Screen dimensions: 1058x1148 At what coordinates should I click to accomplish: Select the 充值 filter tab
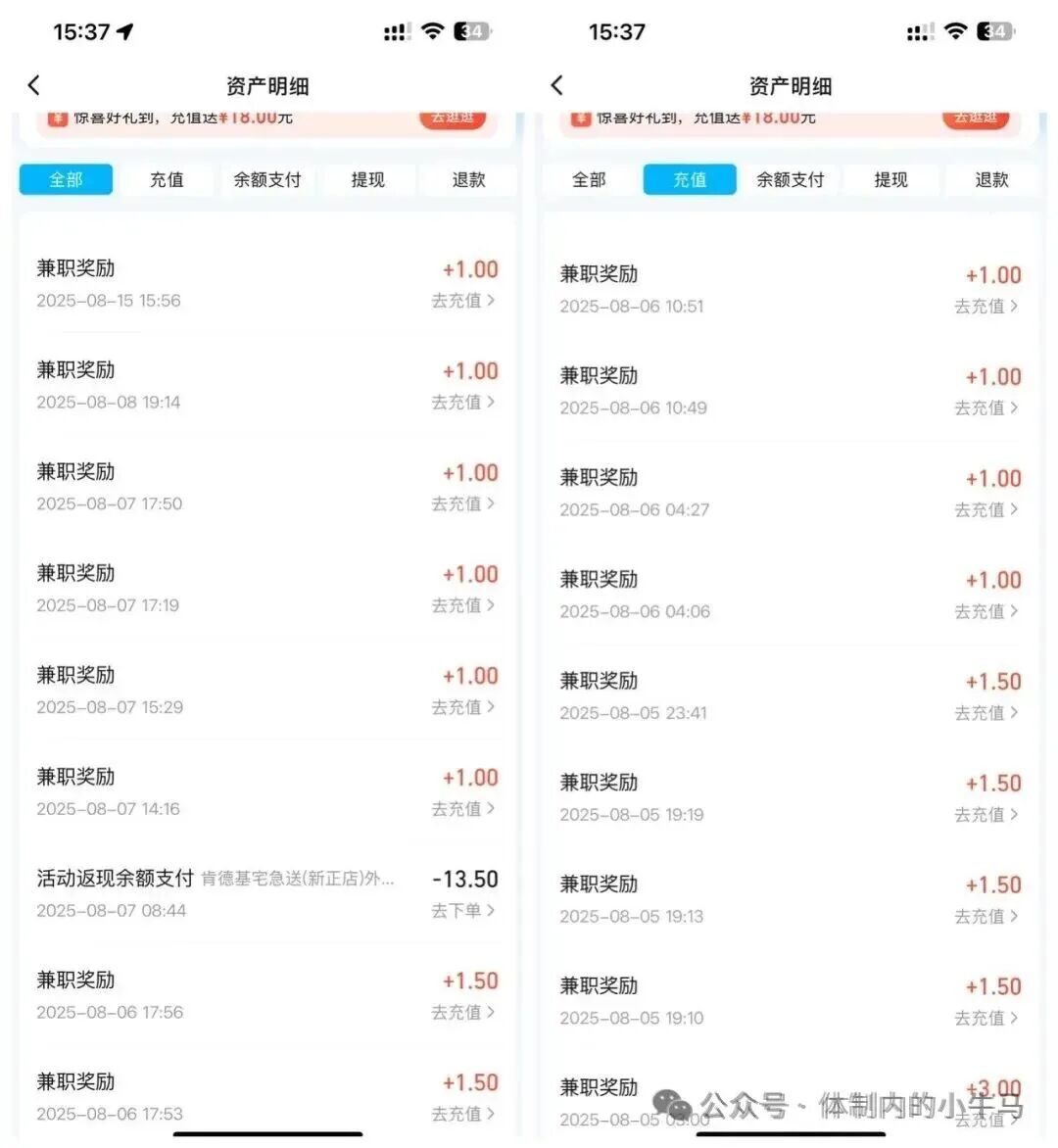[x=689, y=179]
